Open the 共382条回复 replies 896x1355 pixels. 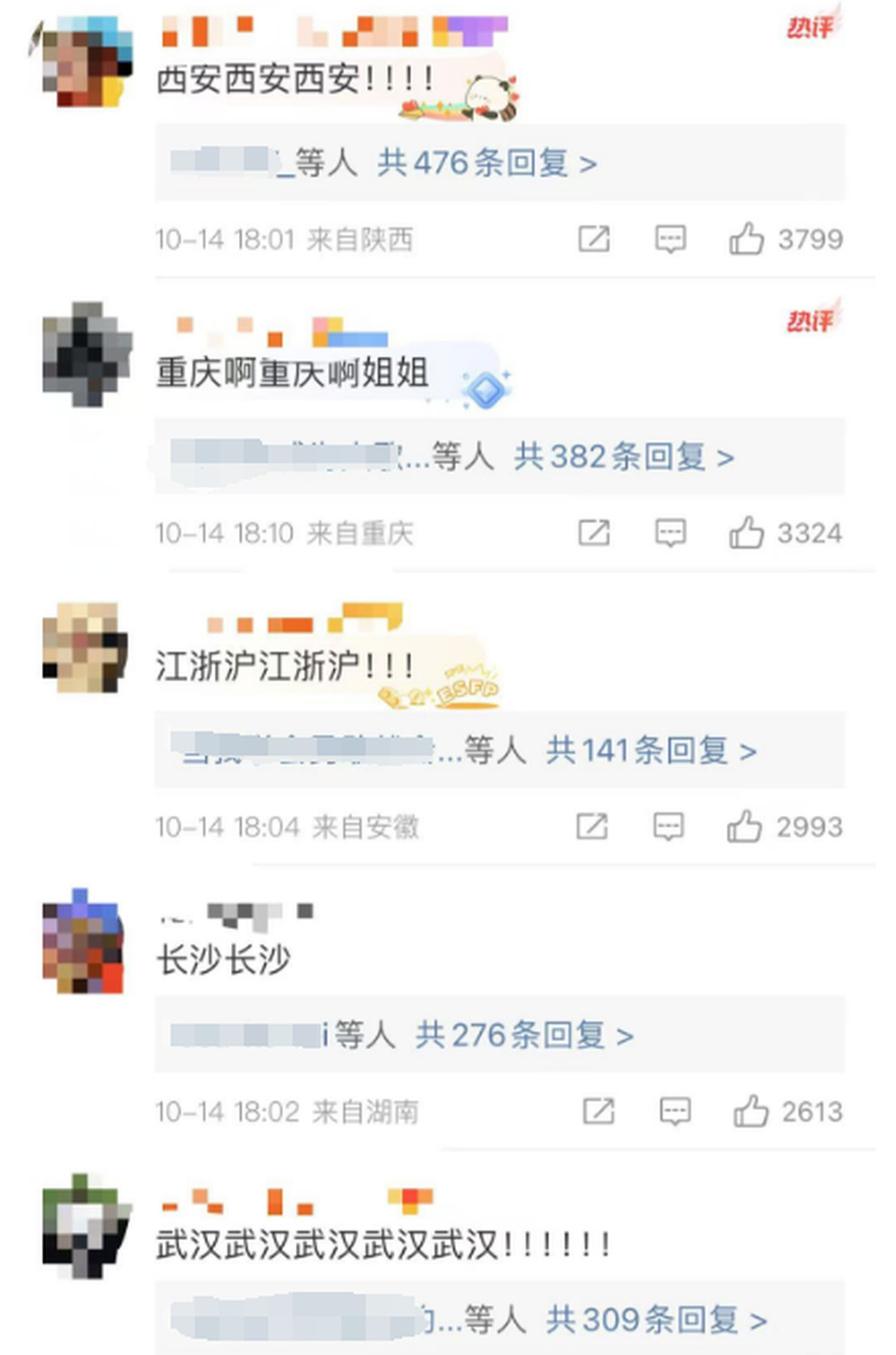click(624, 457)
